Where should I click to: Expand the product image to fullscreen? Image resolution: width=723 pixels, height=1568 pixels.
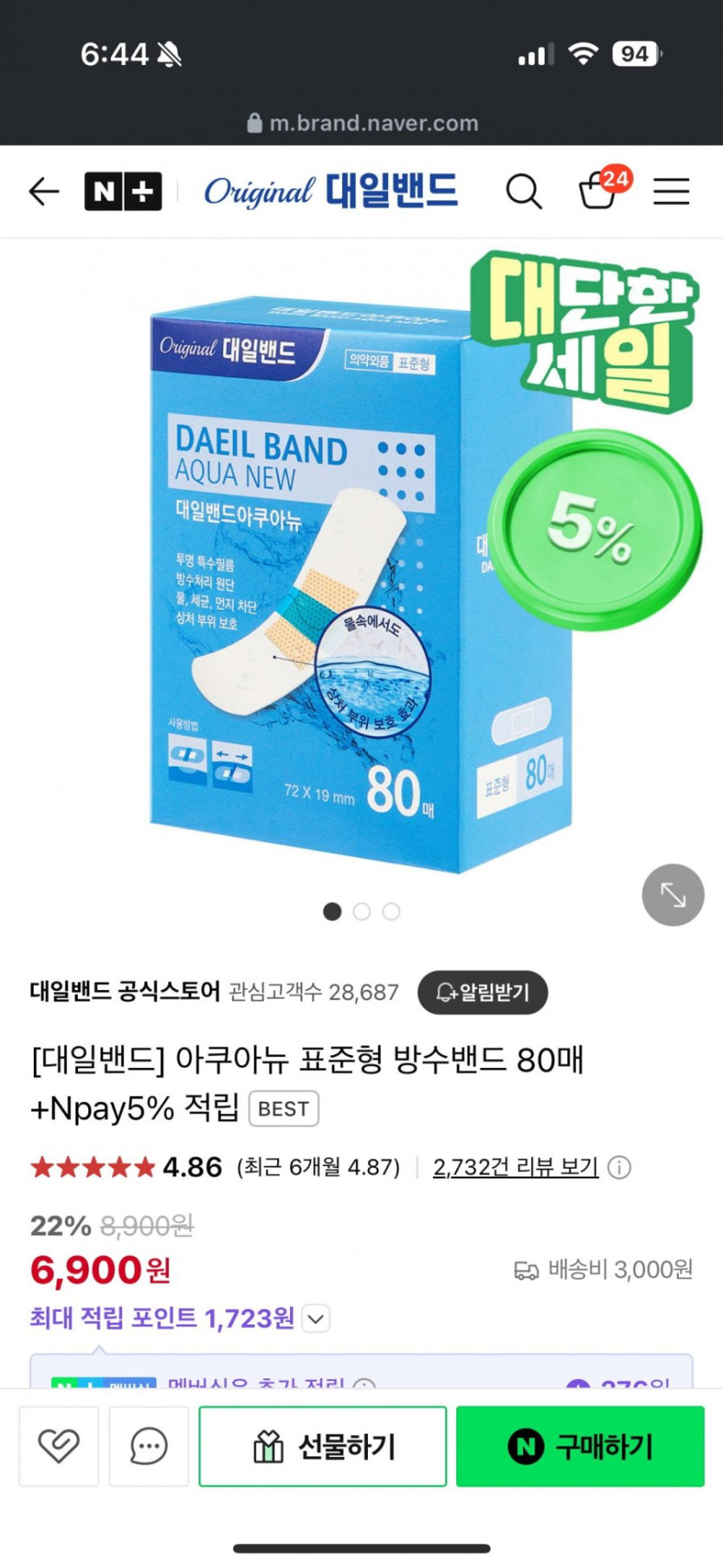coord(673,895)
